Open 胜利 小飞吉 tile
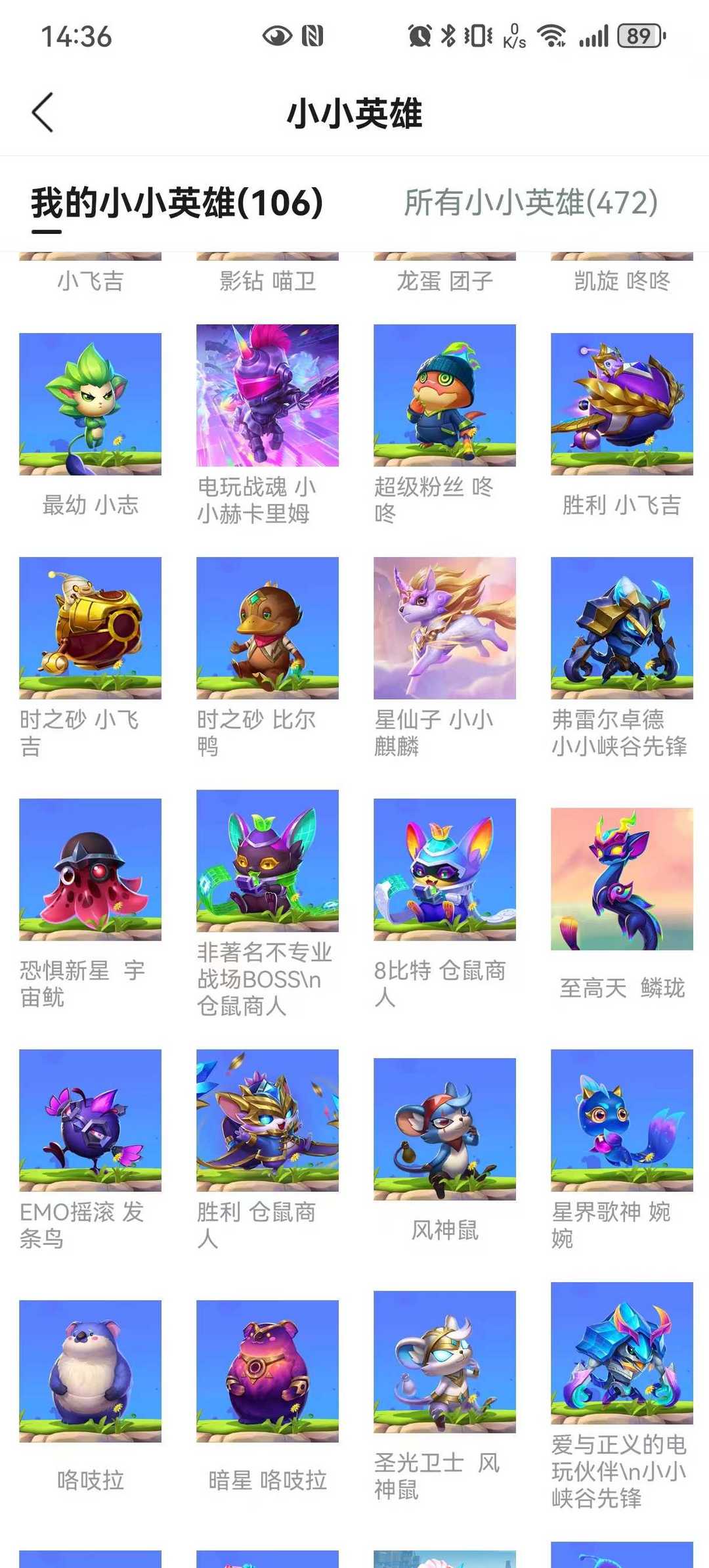This screenshot has height=1568, width=709. point(622,404)
